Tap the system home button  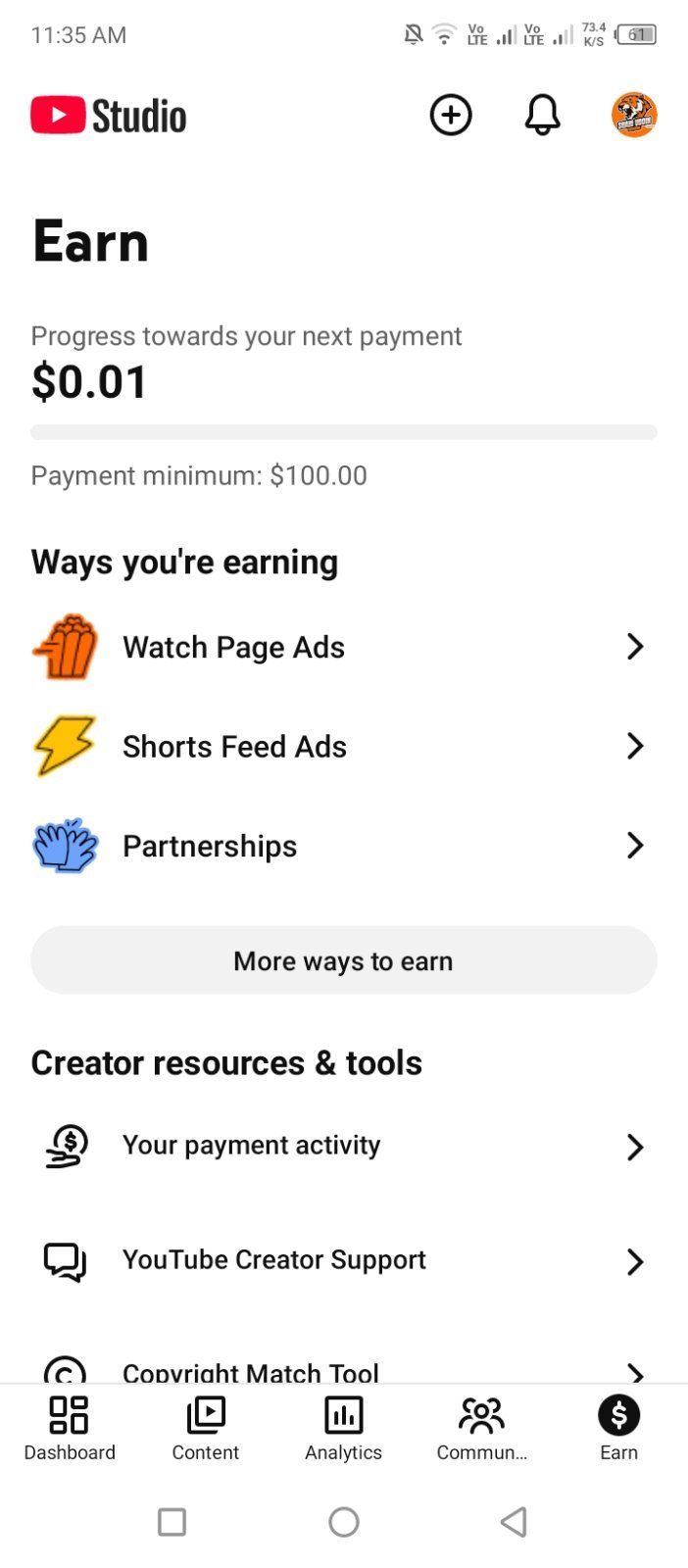344,1522
